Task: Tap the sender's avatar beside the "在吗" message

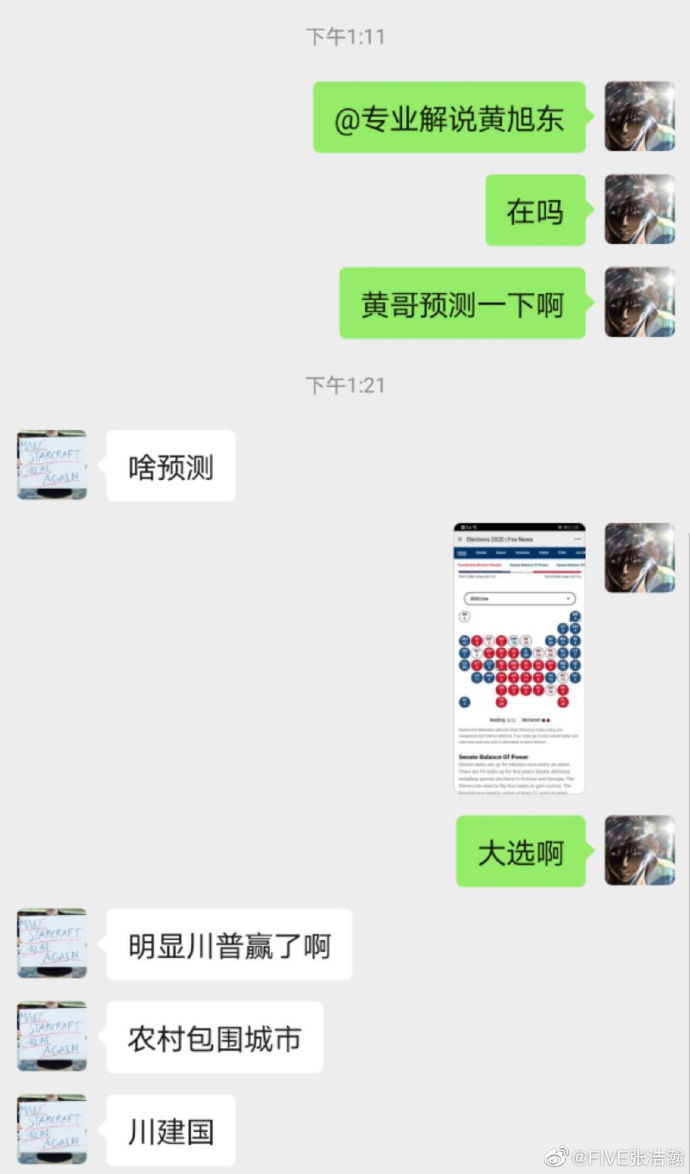Action: point(639,210)
